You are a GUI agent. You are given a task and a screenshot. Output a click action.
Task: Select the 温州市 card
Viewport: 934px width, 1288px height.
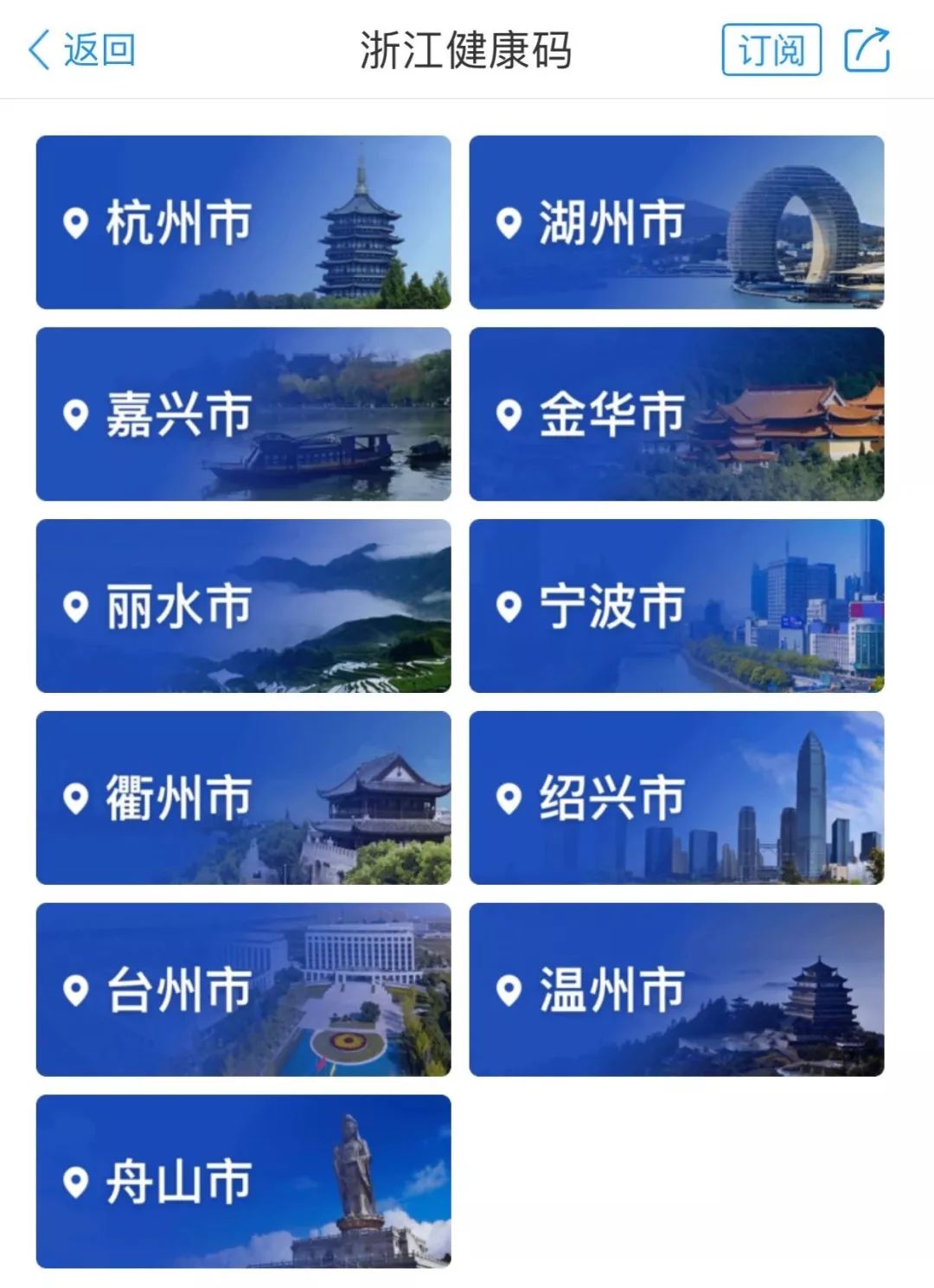(x=675, y=986)
